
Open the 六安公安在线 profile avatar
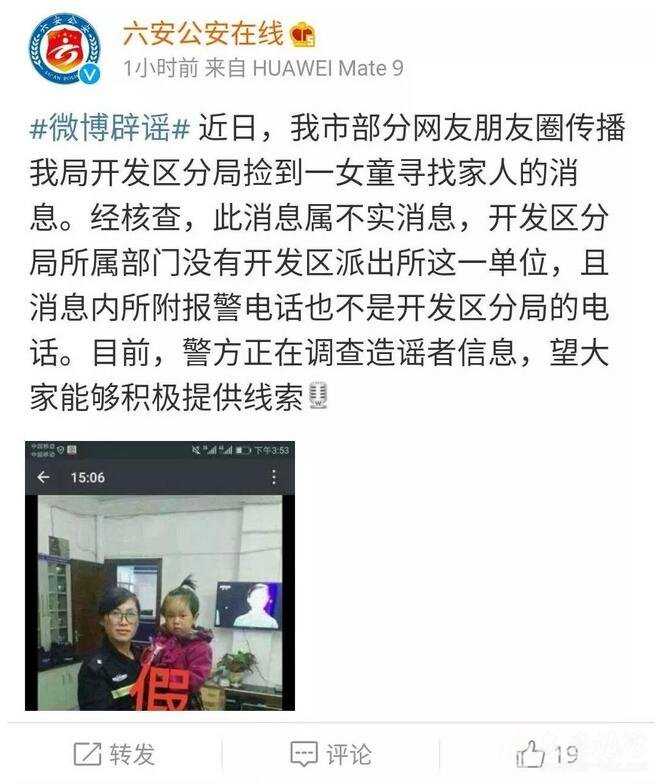(x=66, y=48)
